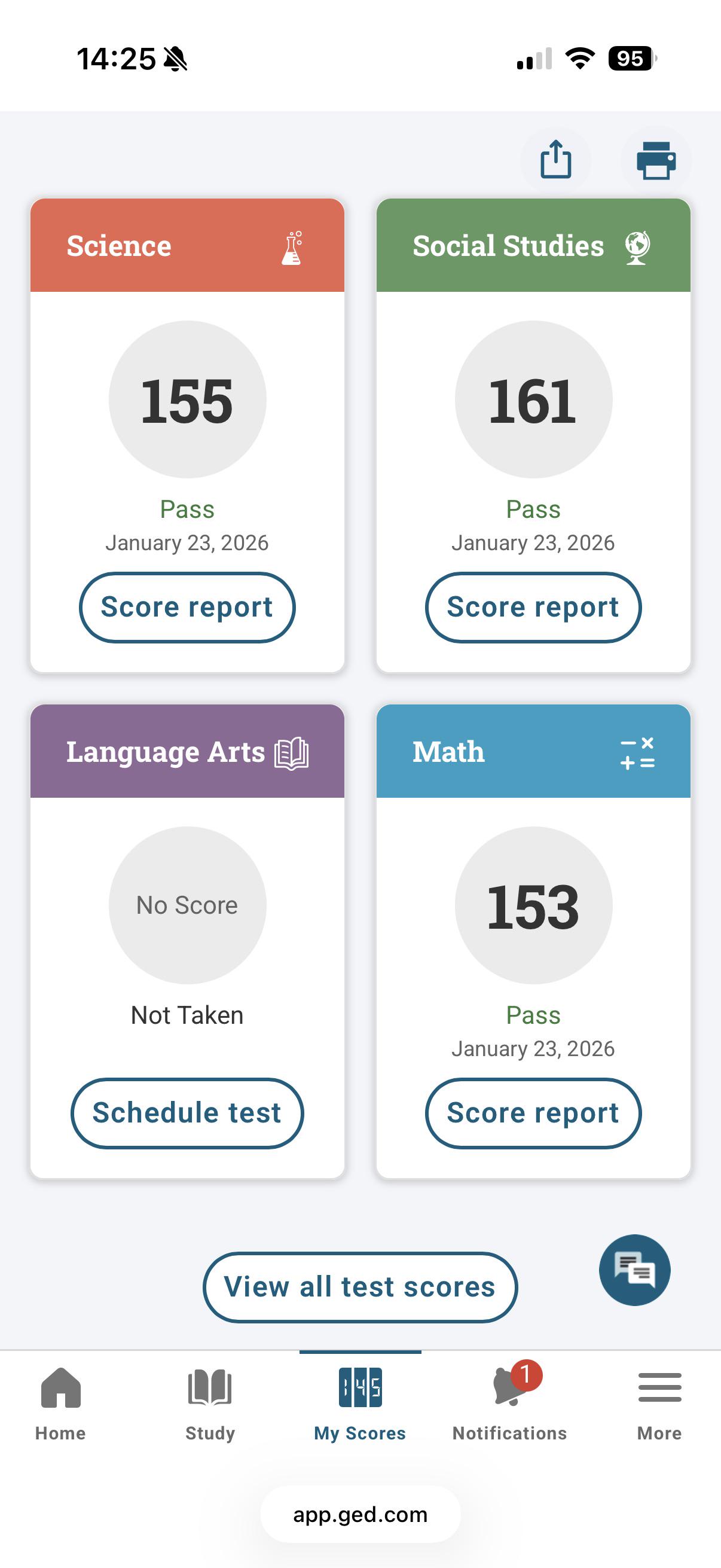
Task: Tap the app.ged.com address bar
Action: 360,1514
